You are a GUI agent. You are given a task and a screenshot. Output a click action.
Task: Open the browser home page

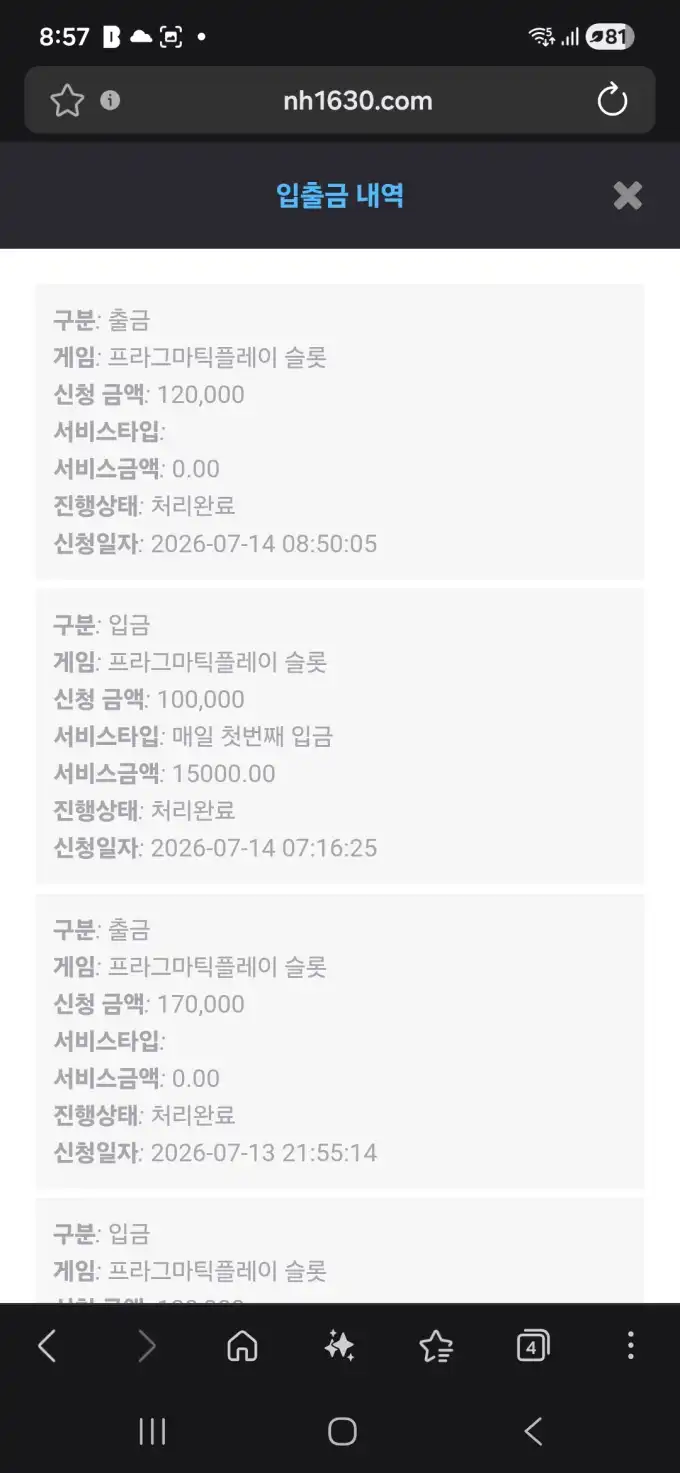click(242, 1346)
